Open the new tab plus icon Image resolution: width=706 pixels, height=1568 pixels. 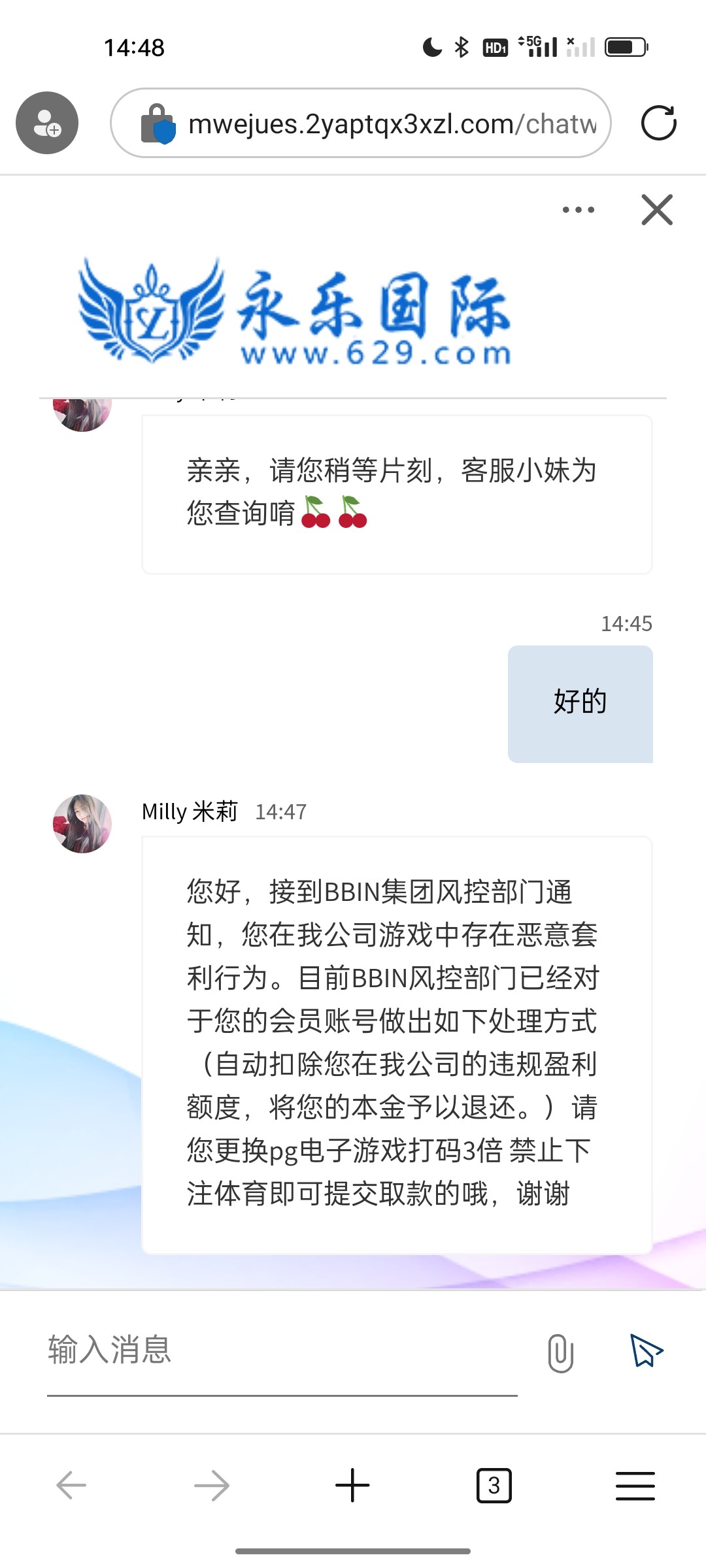click(x=352, y=1484)
